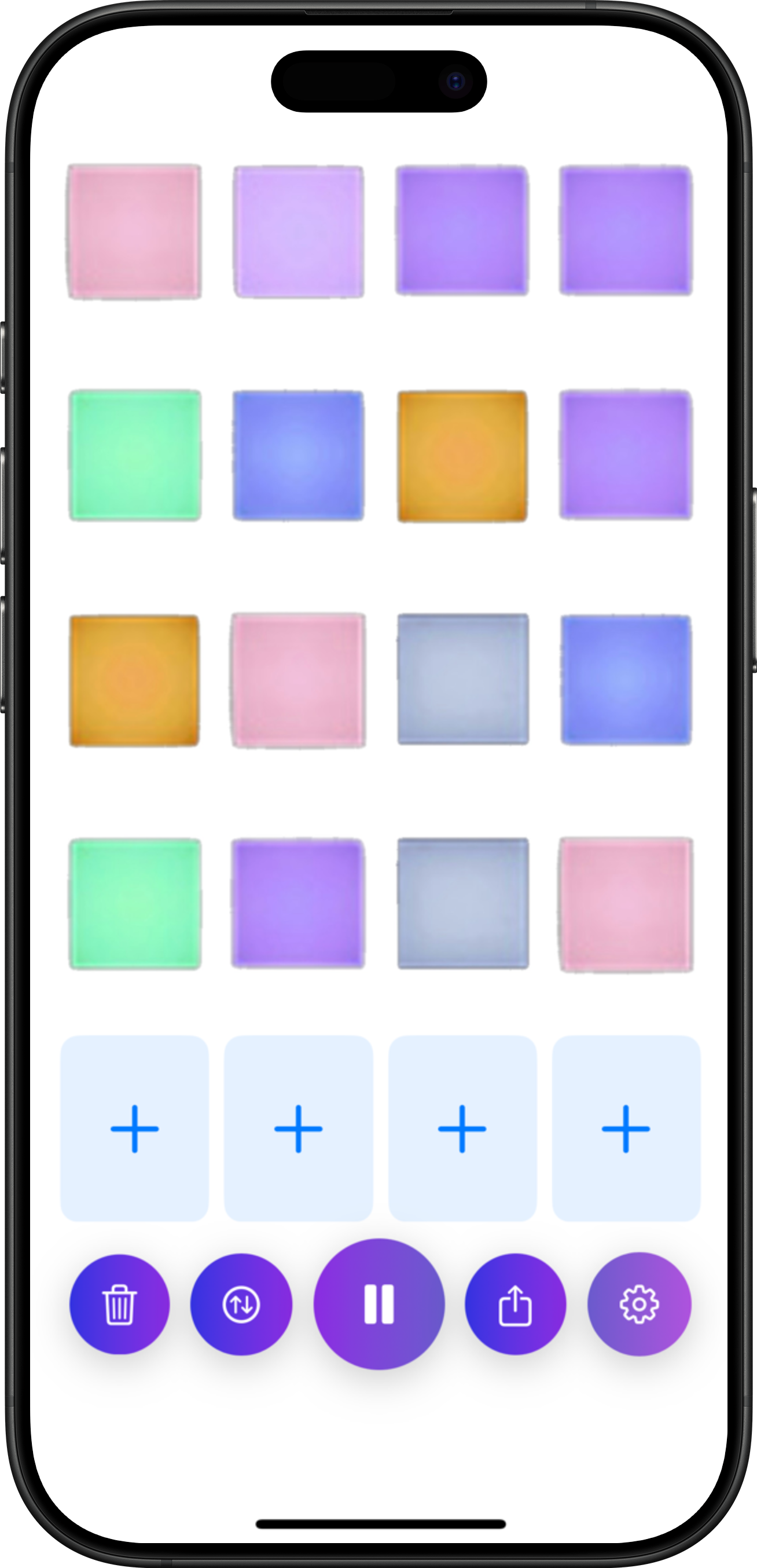Tap the light lilac pad in the top row
This screenshot has height=1568, width=757.
(x=298, y=231)
